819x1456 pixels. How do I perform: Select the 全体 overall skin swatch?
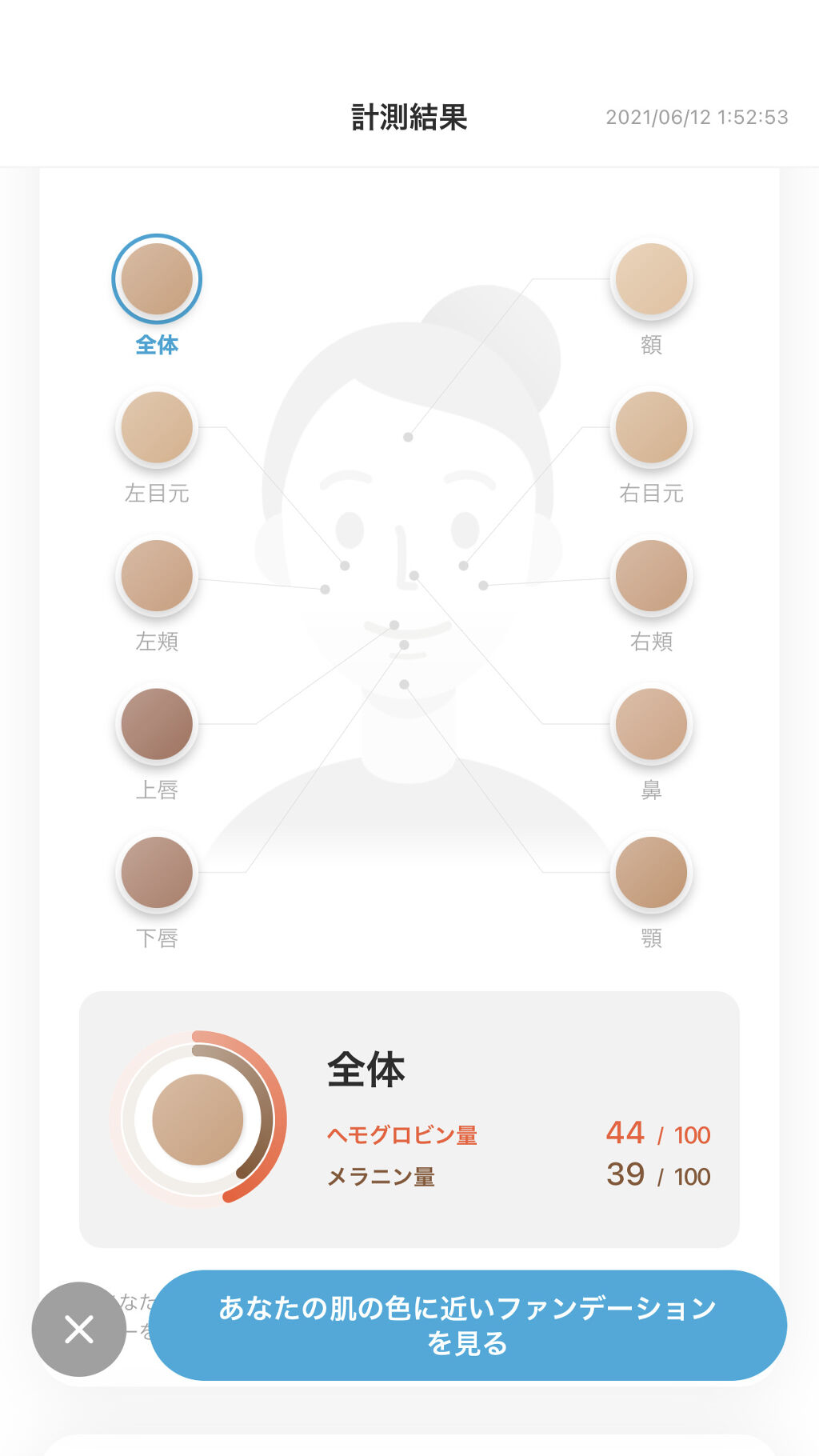(x=157, y=279)
